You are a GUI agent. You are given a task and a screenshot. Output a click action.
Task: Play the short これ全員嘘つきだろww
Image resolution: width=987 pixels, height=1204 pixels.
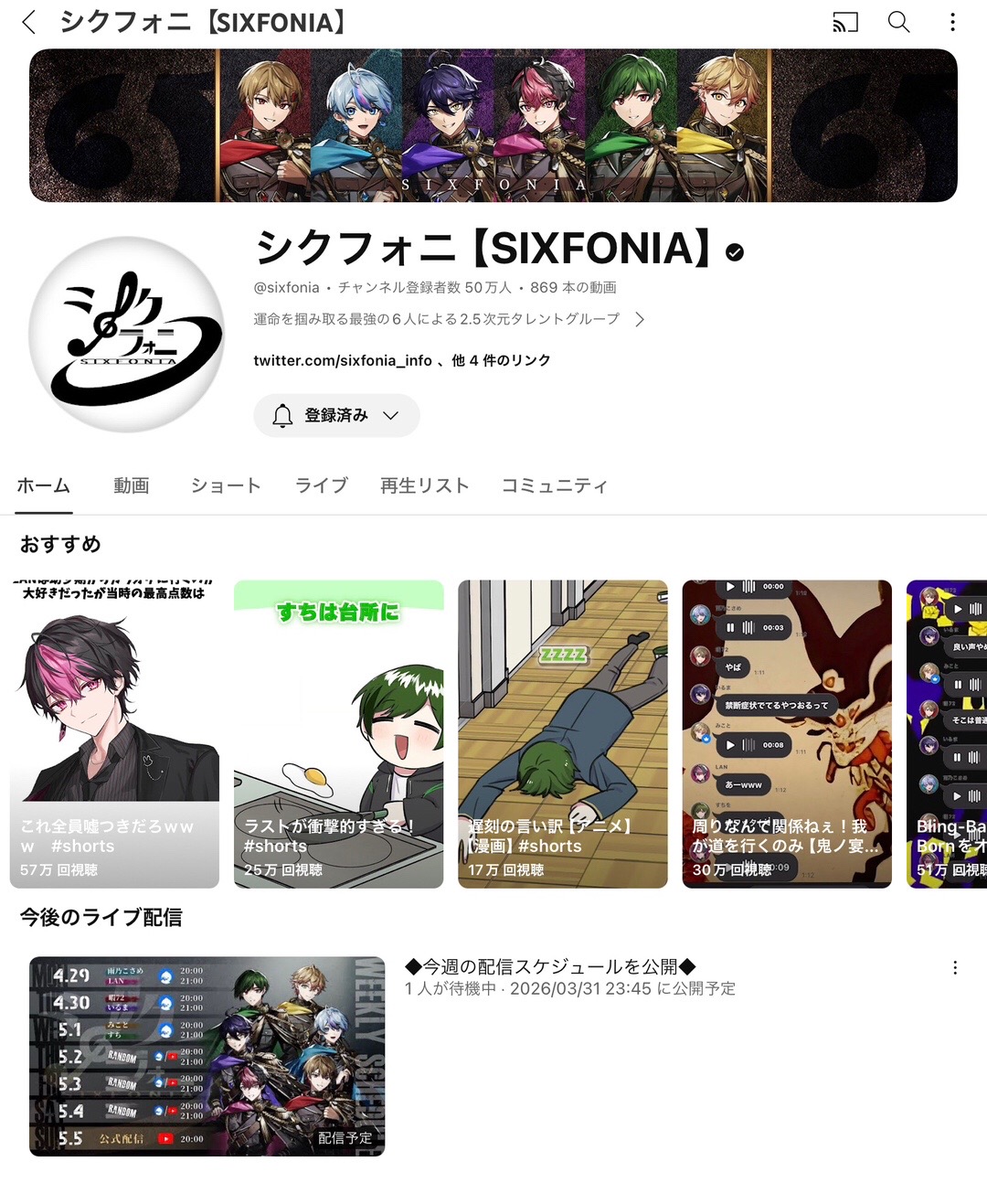[x=114, y=731]
